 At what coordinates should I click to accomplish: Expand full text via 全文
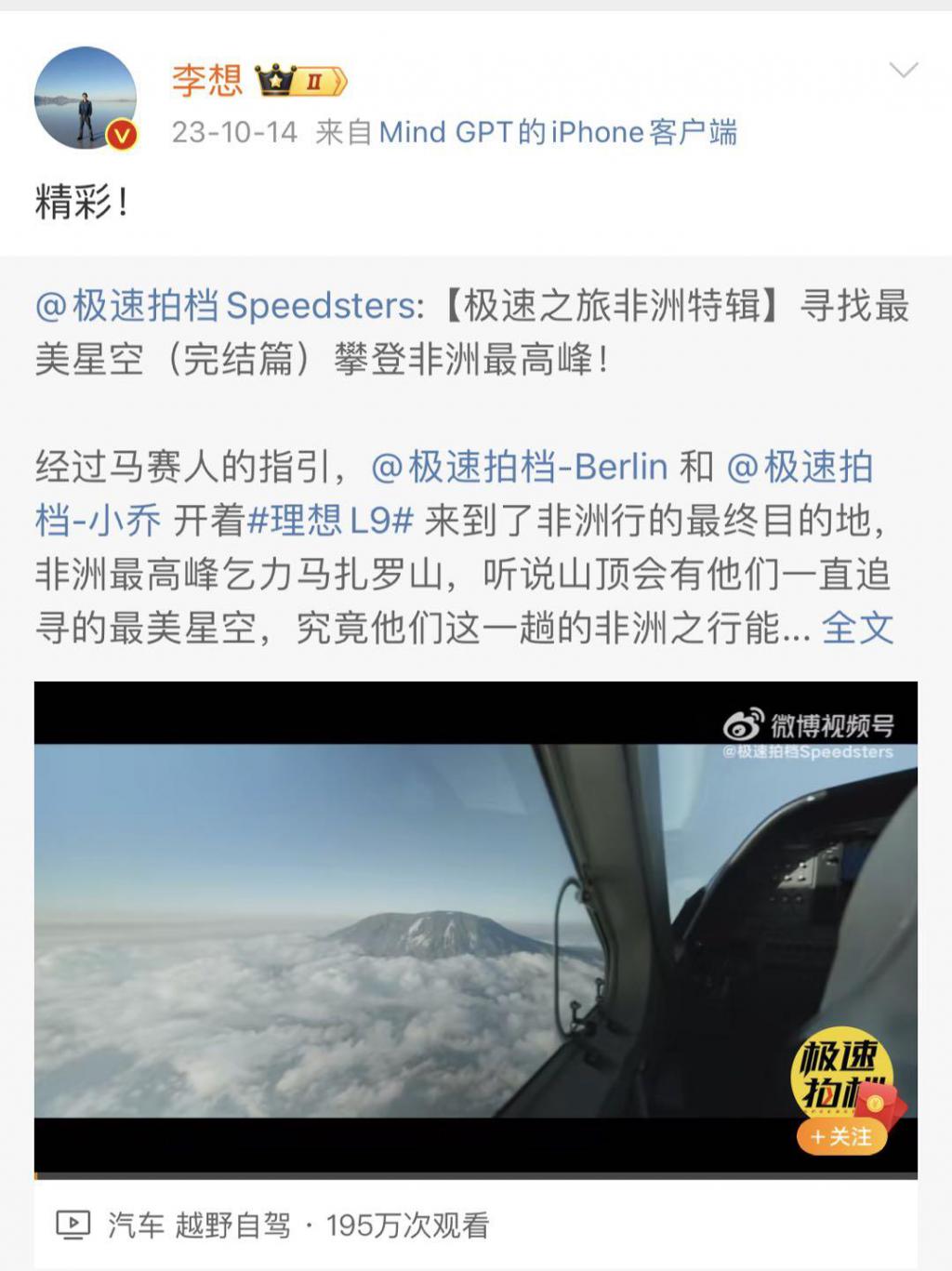coord(857,629)
